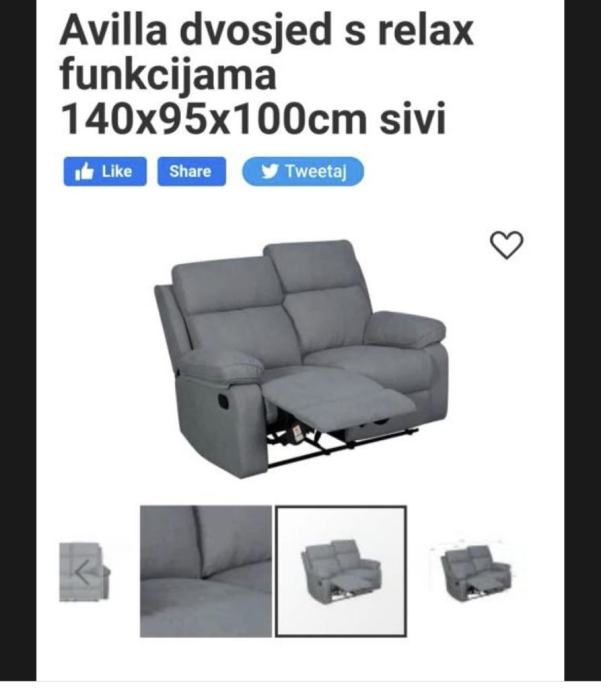Open the main sofa product image
Viewport: 601px width, 690px height.
coord(300,355)
